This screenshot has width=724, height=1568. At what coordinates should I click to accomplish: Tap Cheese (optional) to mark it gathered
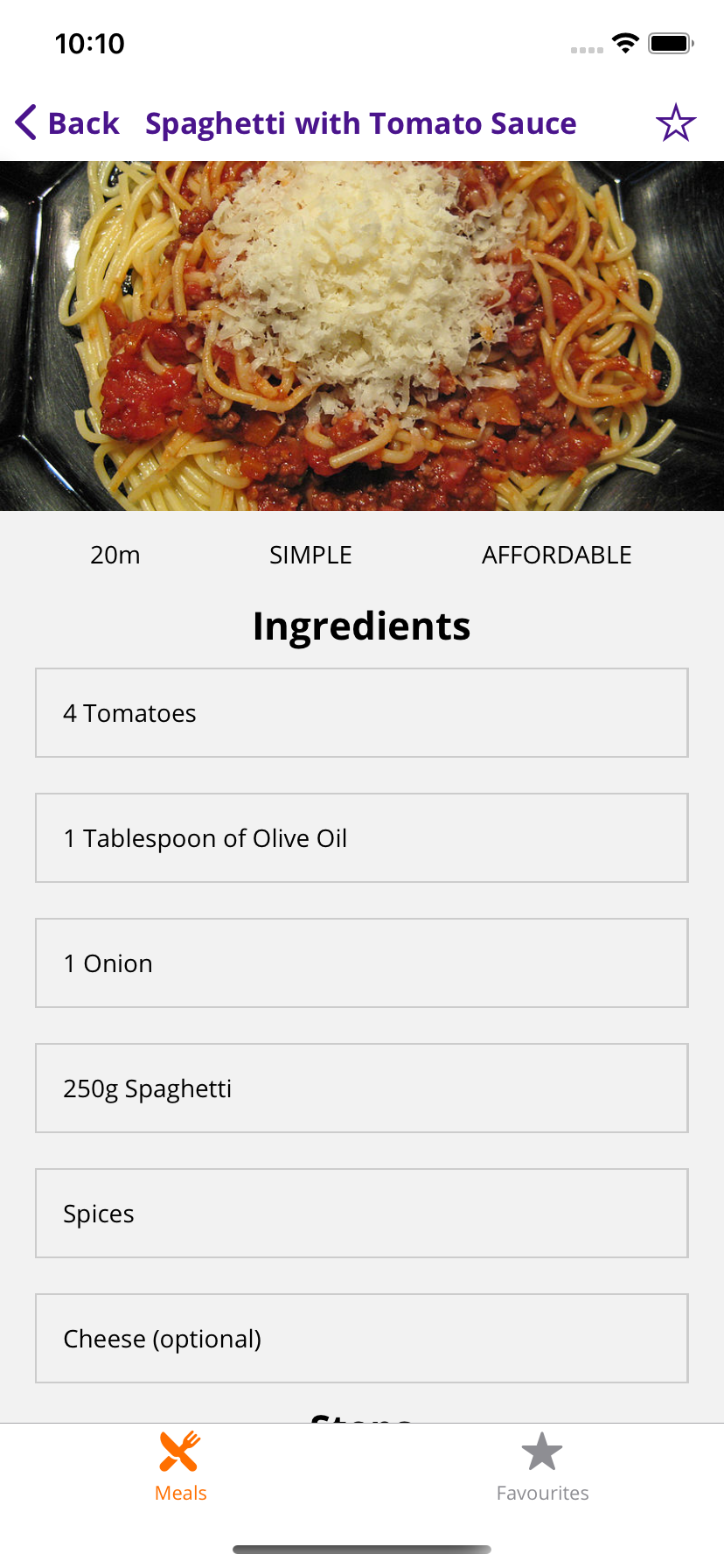[361, 1338]
